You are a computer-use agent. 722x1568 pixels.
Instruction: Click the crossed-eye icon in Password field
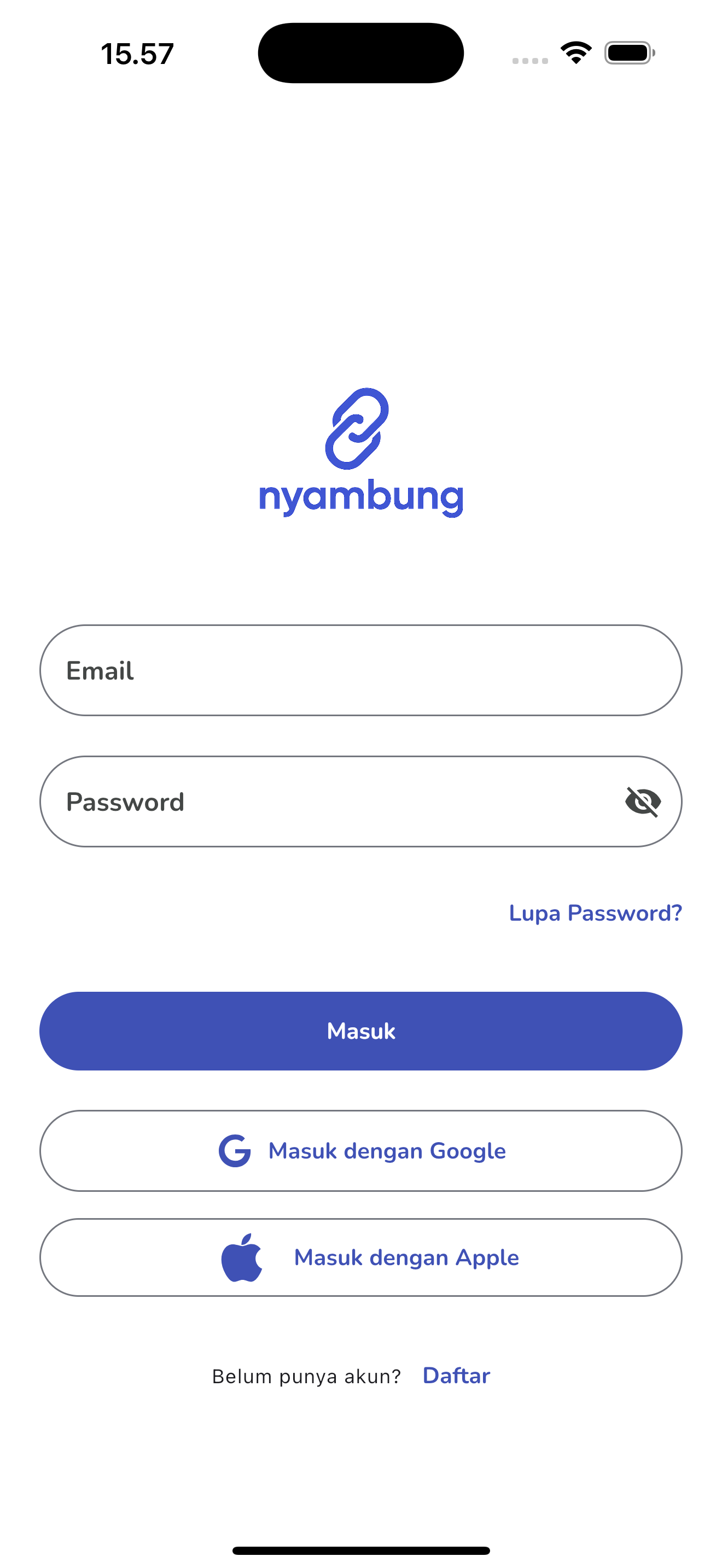coord(641,802)
